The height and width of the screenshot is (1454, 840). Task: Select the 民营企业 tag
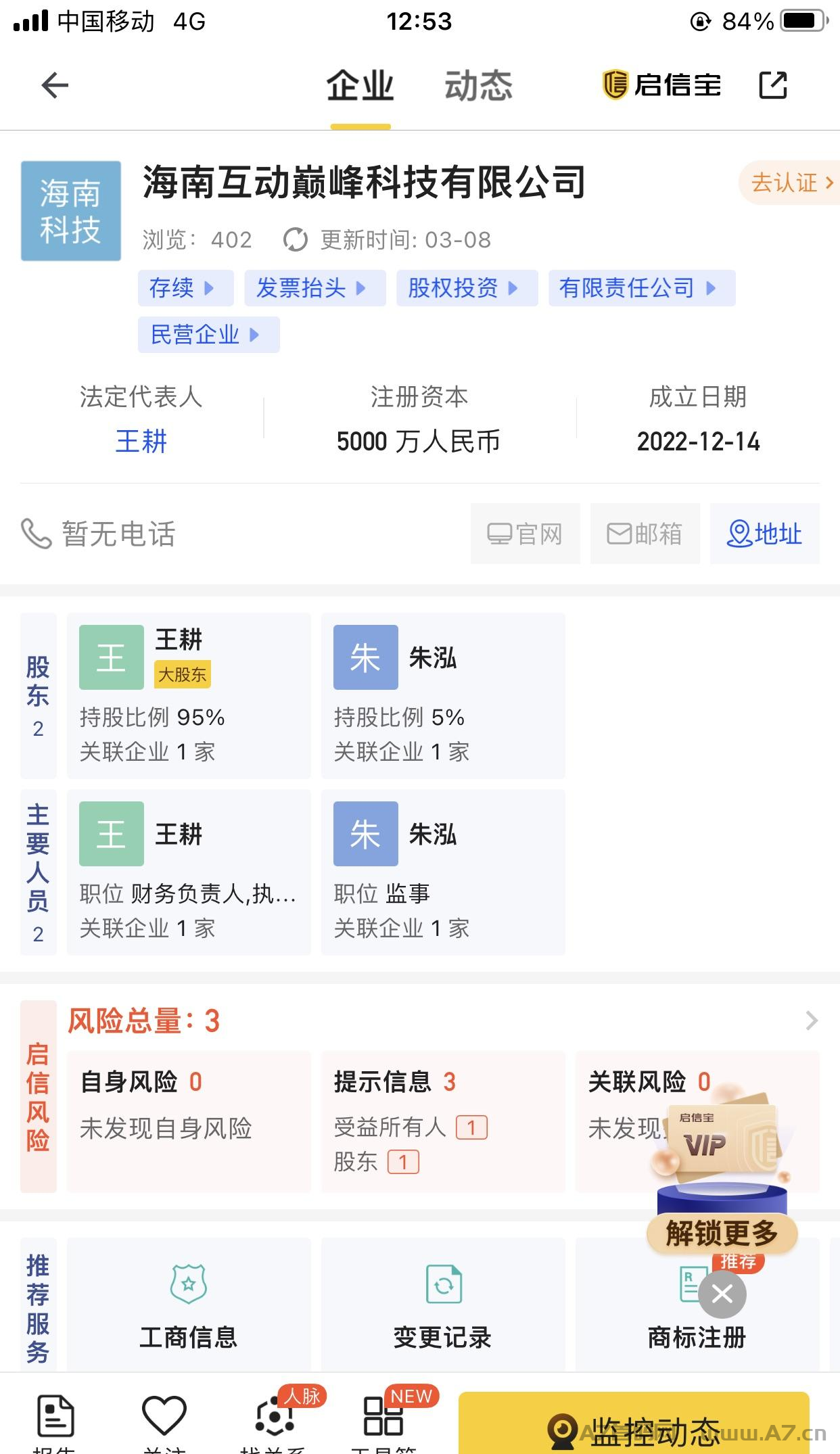point(208,335)
